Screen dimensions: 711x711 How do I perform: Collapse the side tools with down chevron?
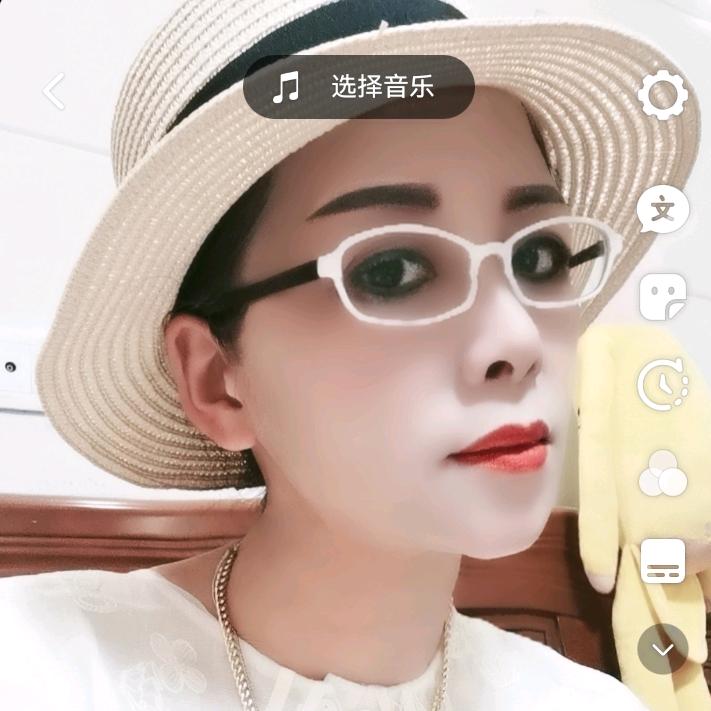[662, 649]
